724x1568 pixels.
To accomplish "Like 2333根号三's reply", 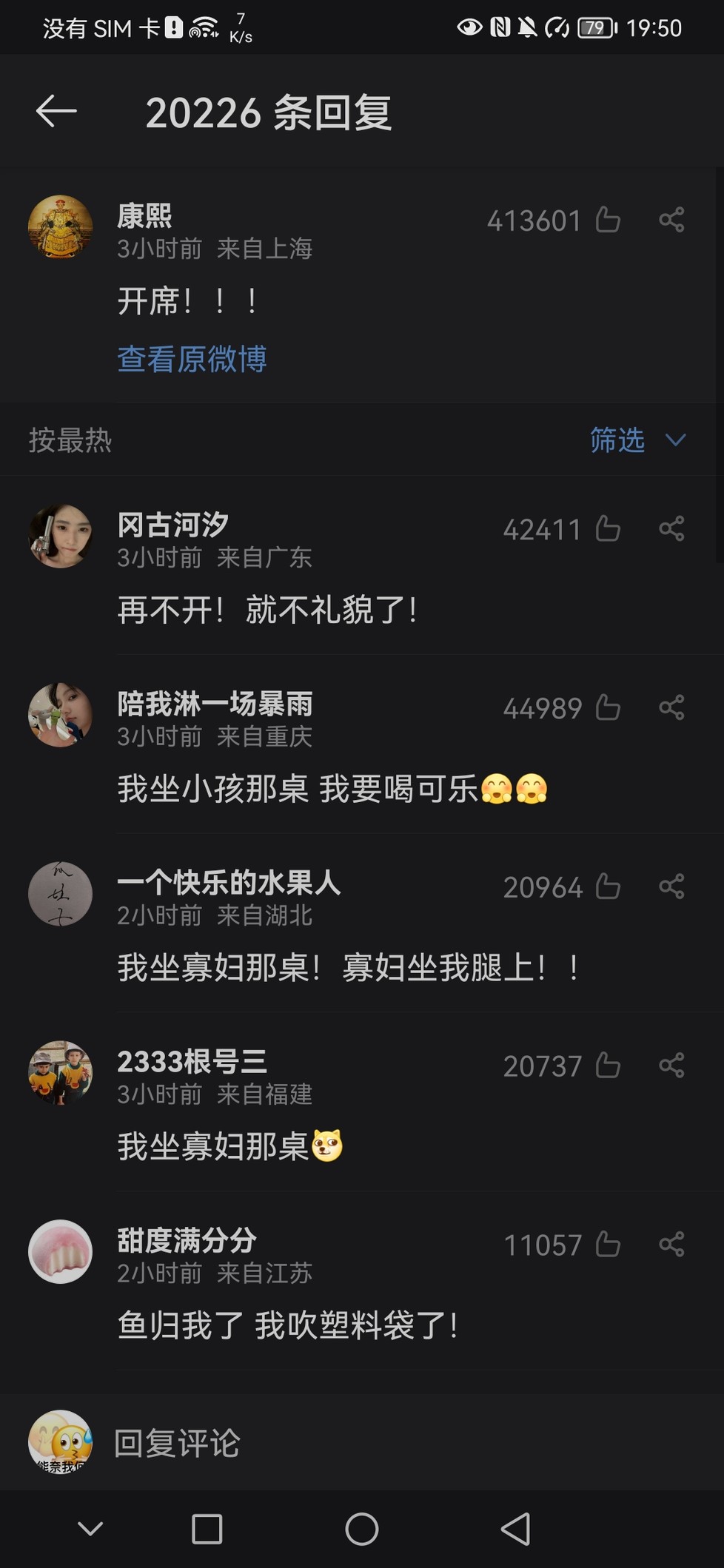I will [x=608, y=1066].
